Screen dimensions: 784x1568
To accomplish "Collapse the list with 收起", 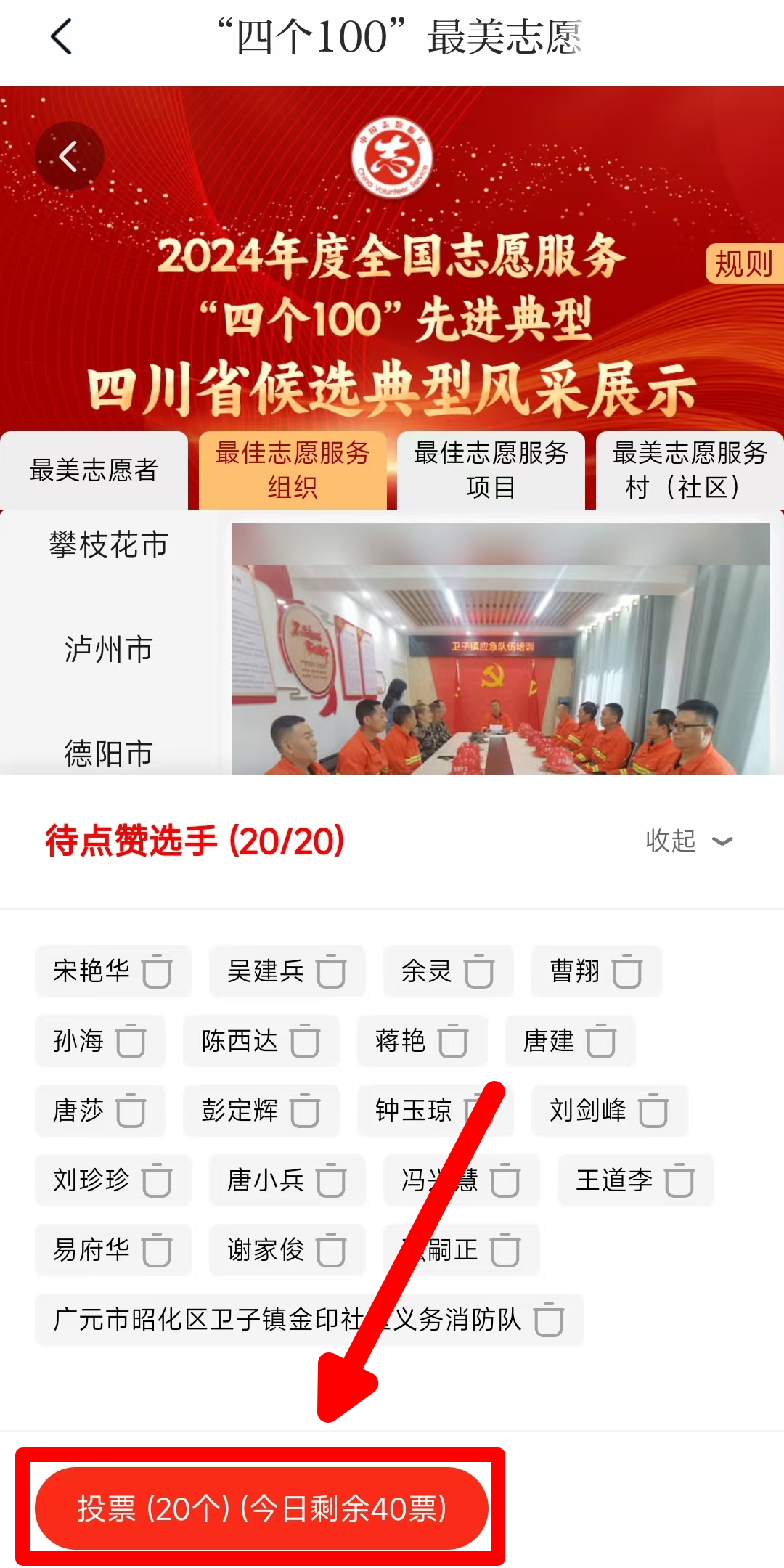I will click(x=688, y=841).
